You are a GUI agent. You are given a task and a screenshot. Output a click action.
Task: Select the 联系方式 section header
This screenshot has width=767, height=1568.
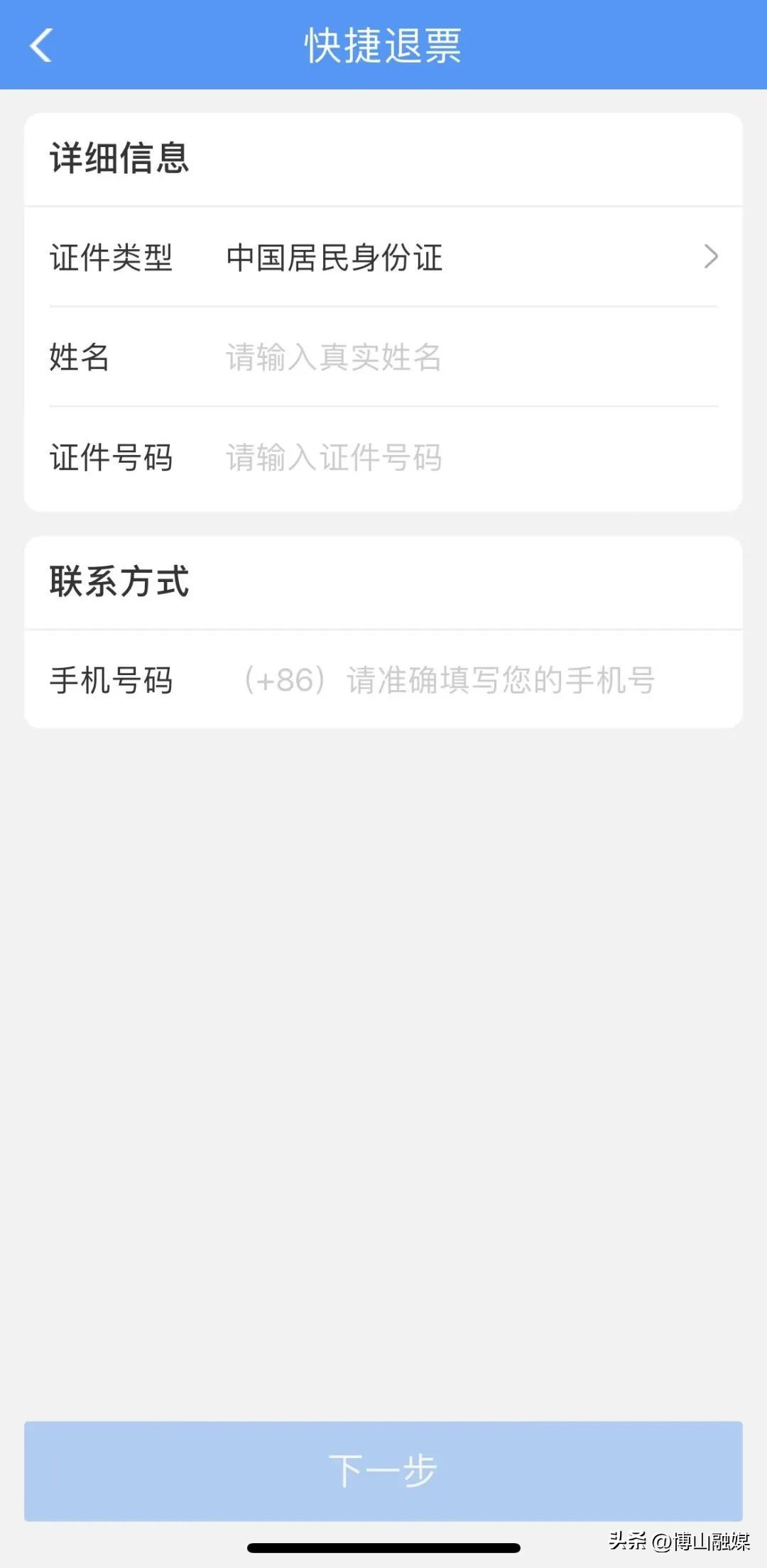(119, 581)
